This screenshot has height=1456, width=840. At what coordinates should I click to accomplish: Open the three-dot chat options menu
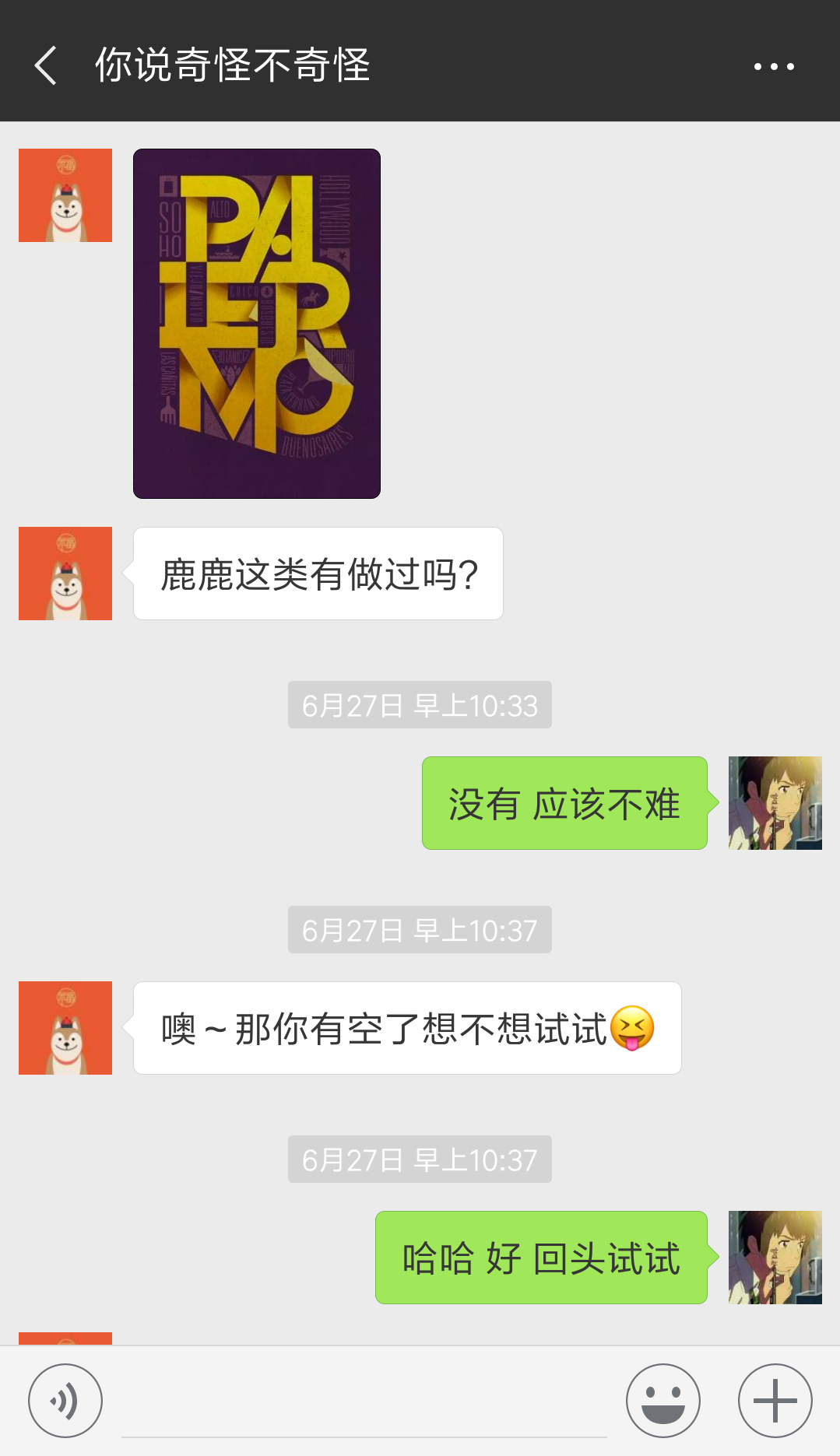point(774,66)
